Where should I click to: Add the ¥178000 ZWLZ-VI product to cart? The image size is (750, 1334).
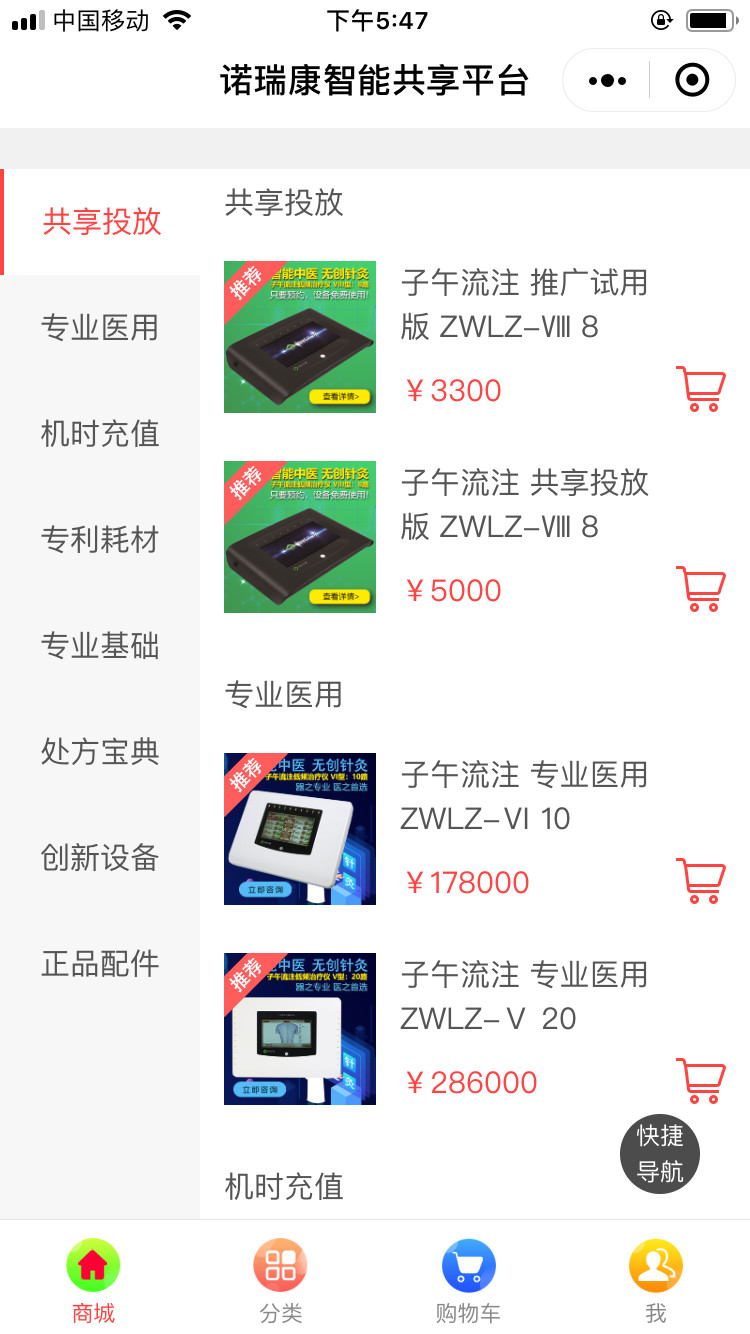click(x=700, y=881)
